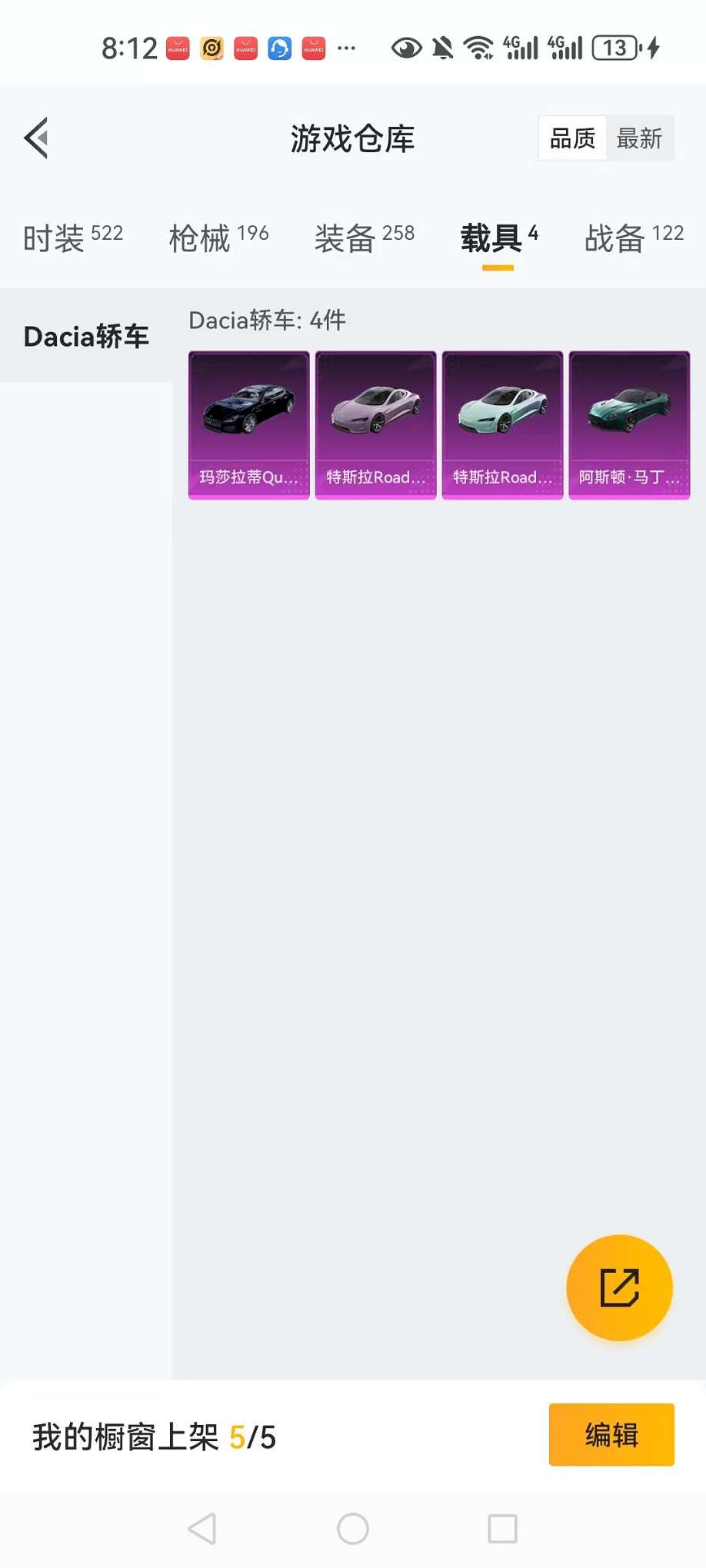Open the 玛莎拉蒂Qu... vehicle card
The width and height of the screenshot is (706, 1568).
[249, 425]
